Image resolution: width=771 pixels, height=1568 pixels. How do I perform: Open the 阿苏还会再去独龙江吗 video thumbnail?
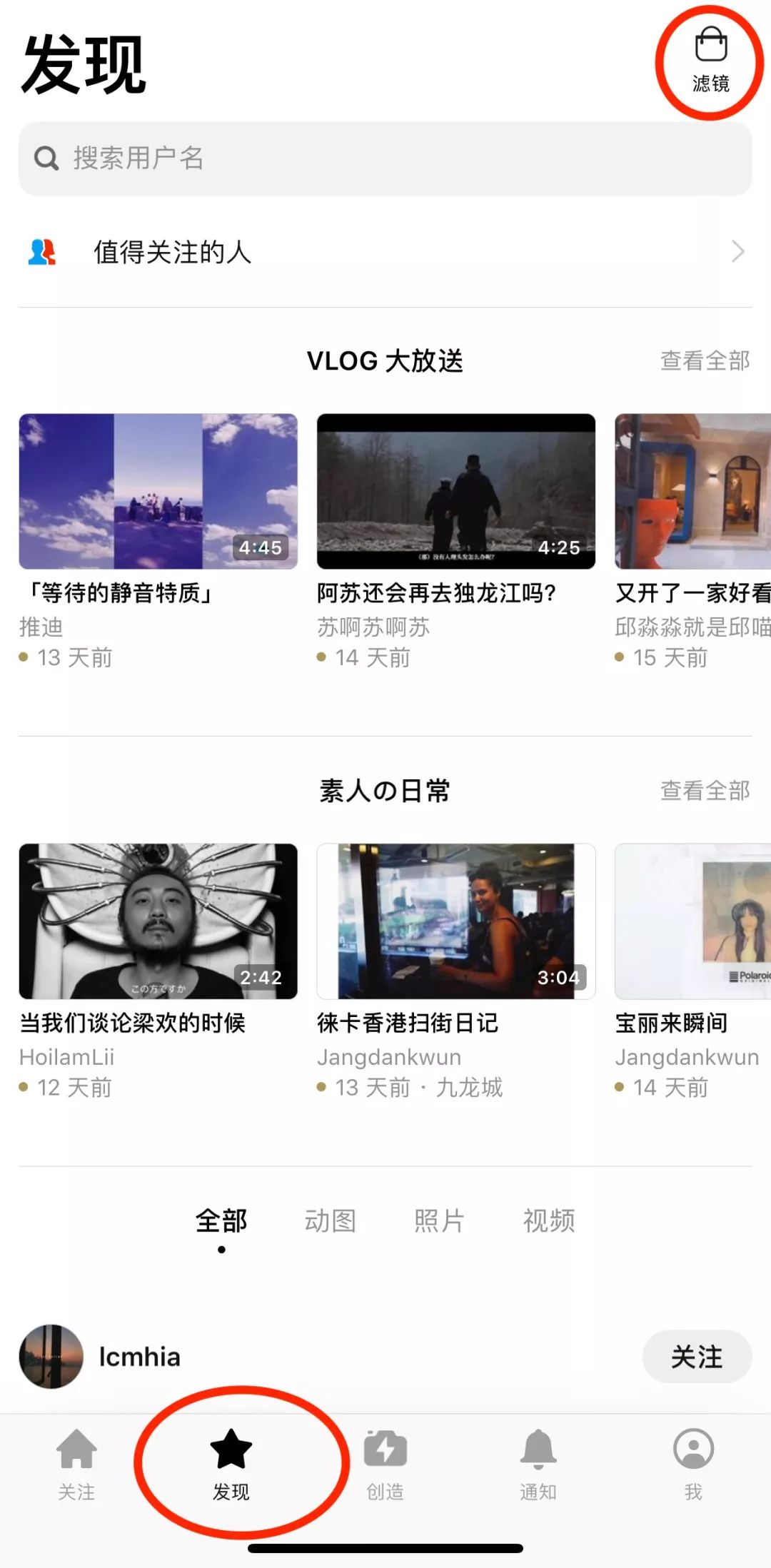[455, 489]
